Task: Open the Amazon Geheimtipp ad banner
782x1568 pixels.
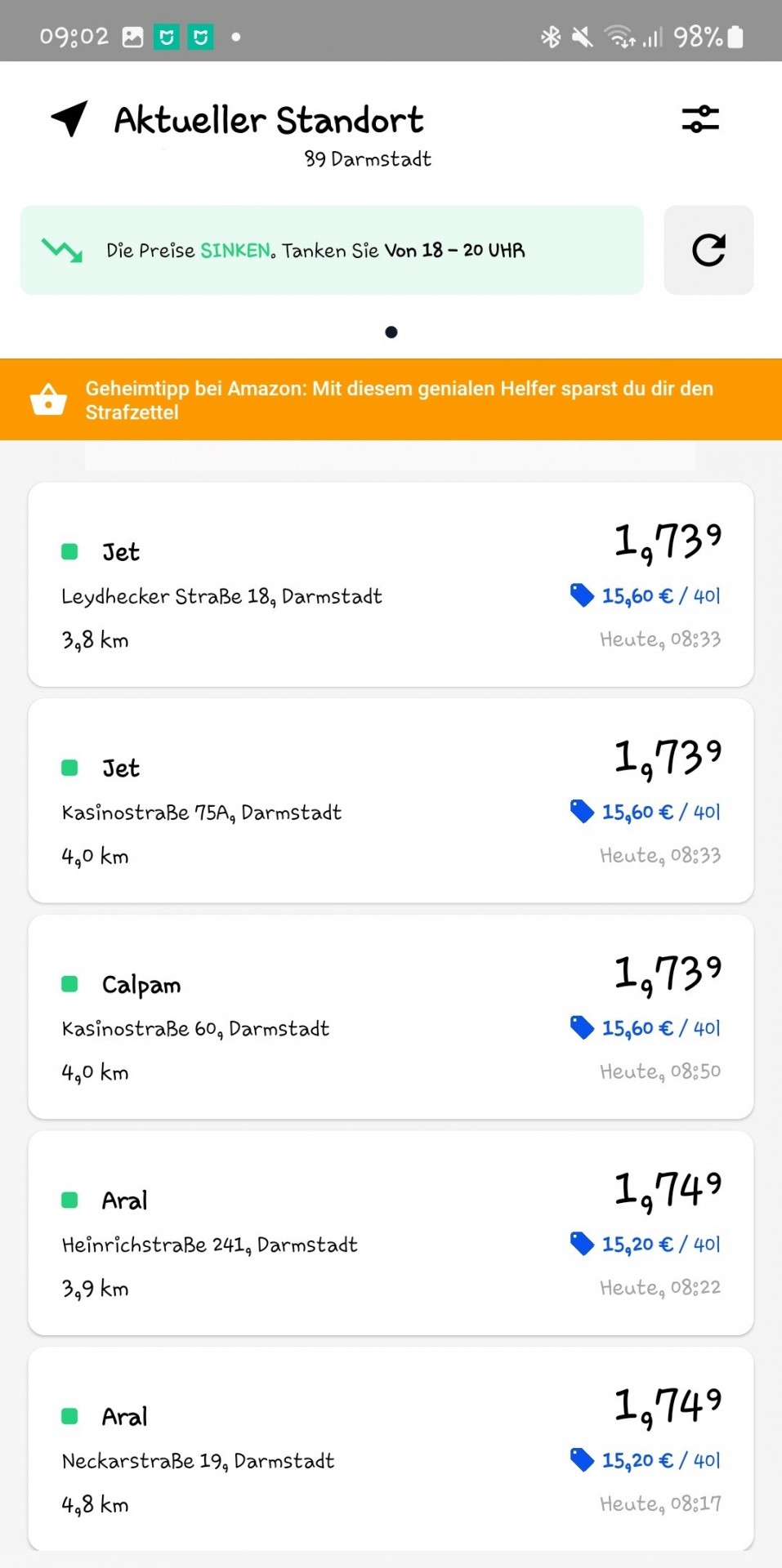Action: point(391,399)
